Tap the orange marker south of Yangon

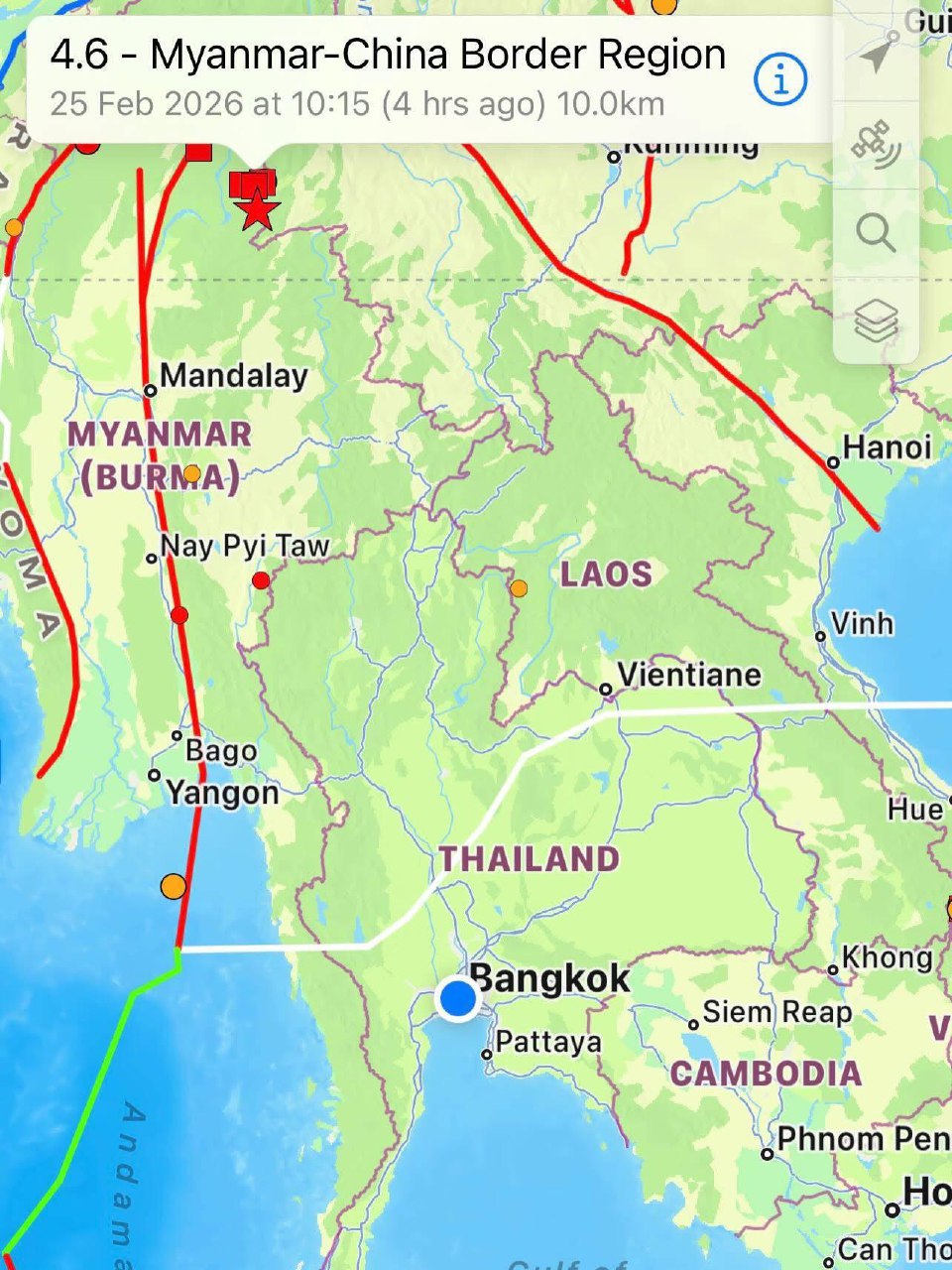click(174, 886)
